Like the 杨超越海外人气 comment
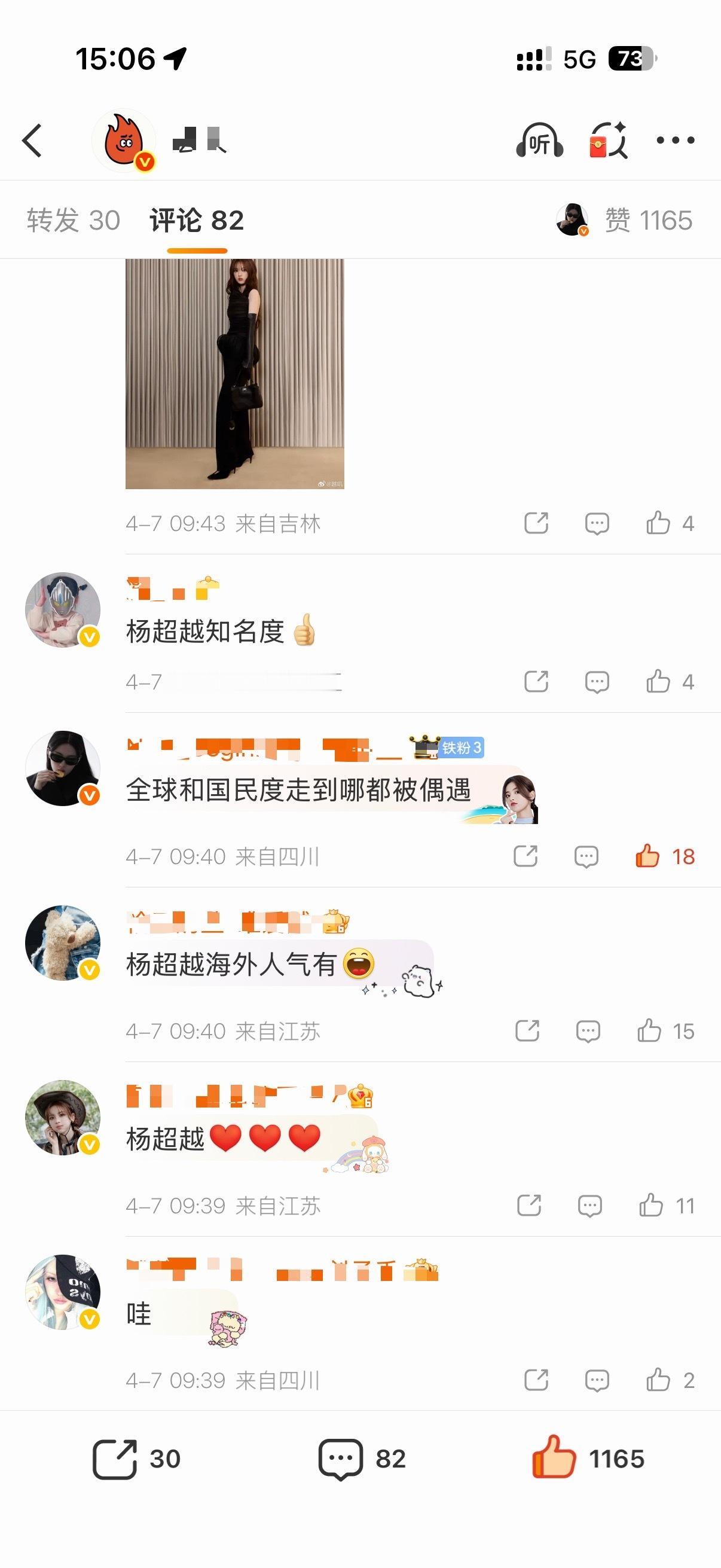This screenshot has height=1568, width=721. (x=650, y=1030)
